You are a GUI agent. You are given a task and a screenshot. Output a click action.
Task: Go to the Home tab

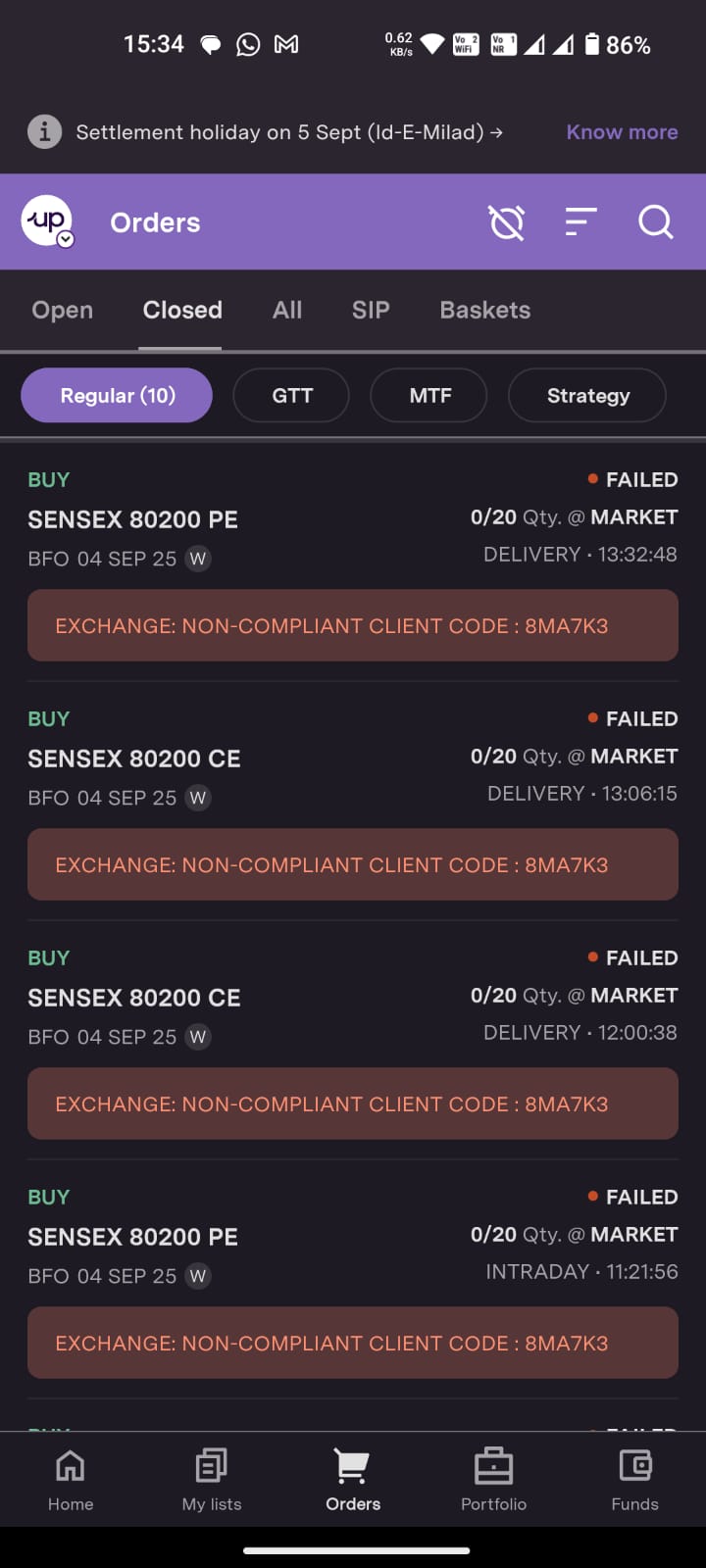[71, 1480]
